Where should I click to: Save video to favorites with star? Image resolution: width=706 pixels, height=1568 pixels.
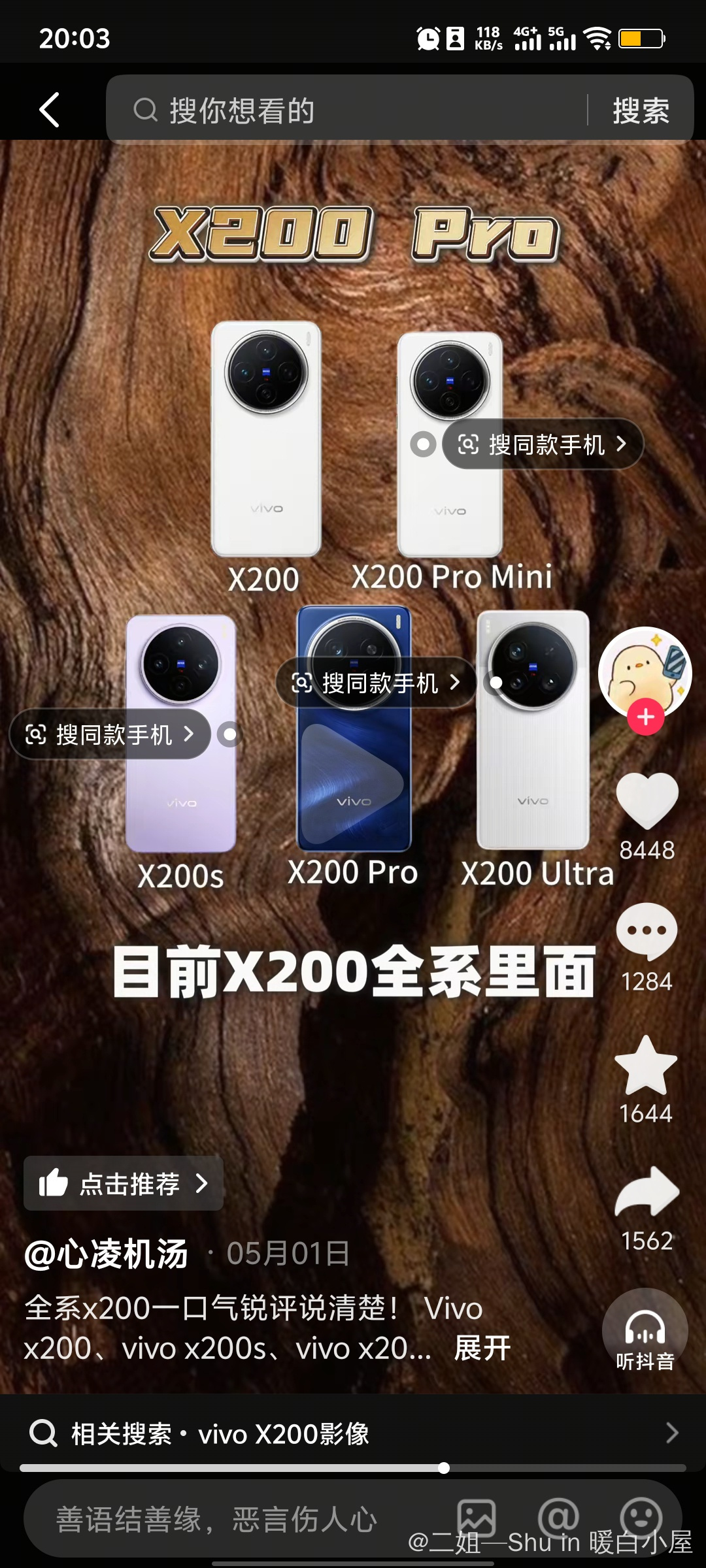[646, 1065]
